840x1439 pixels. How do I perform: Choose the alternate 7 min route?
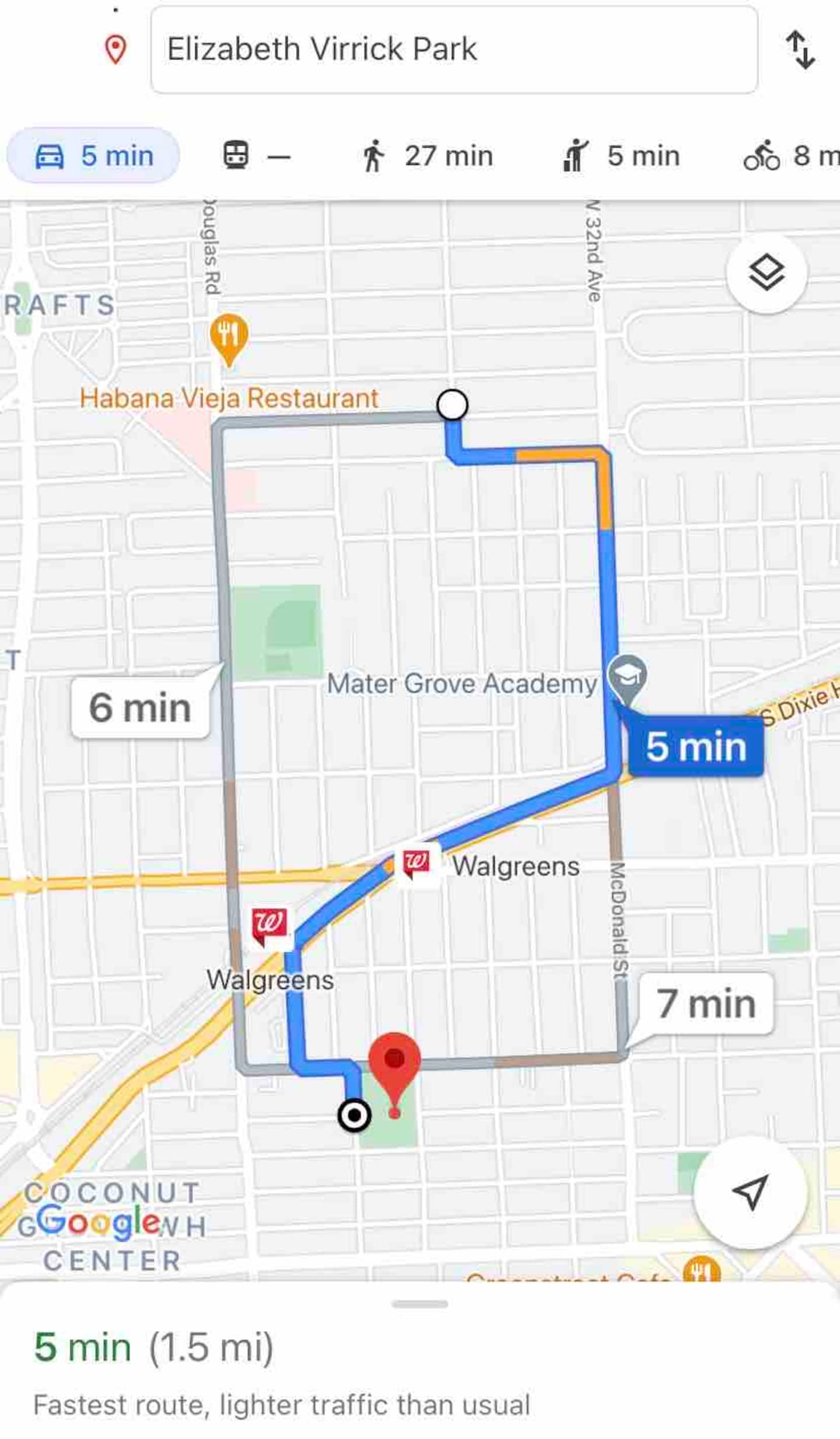(706, 1003)
